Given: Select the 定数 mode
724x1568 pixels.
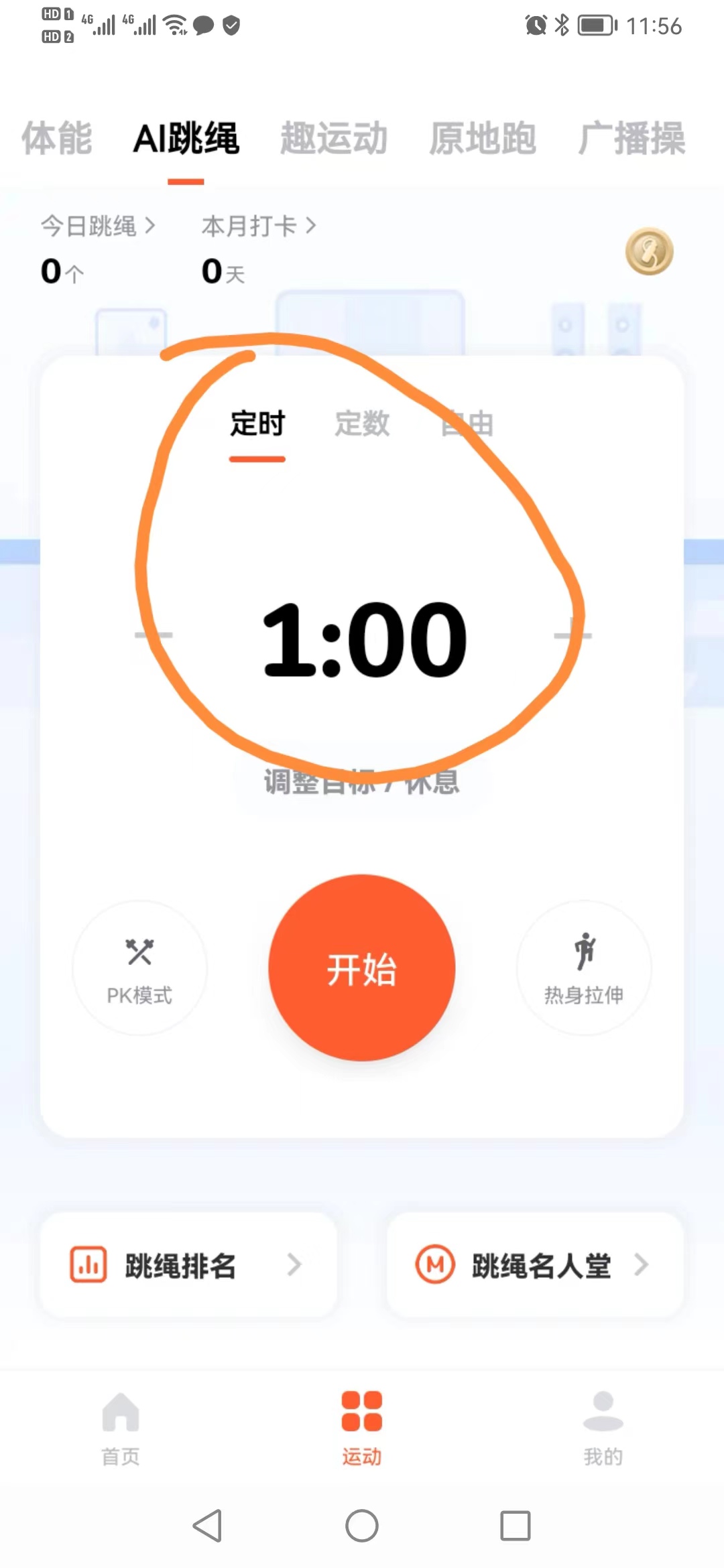Looking at the screenshot, I should point(362,423).
